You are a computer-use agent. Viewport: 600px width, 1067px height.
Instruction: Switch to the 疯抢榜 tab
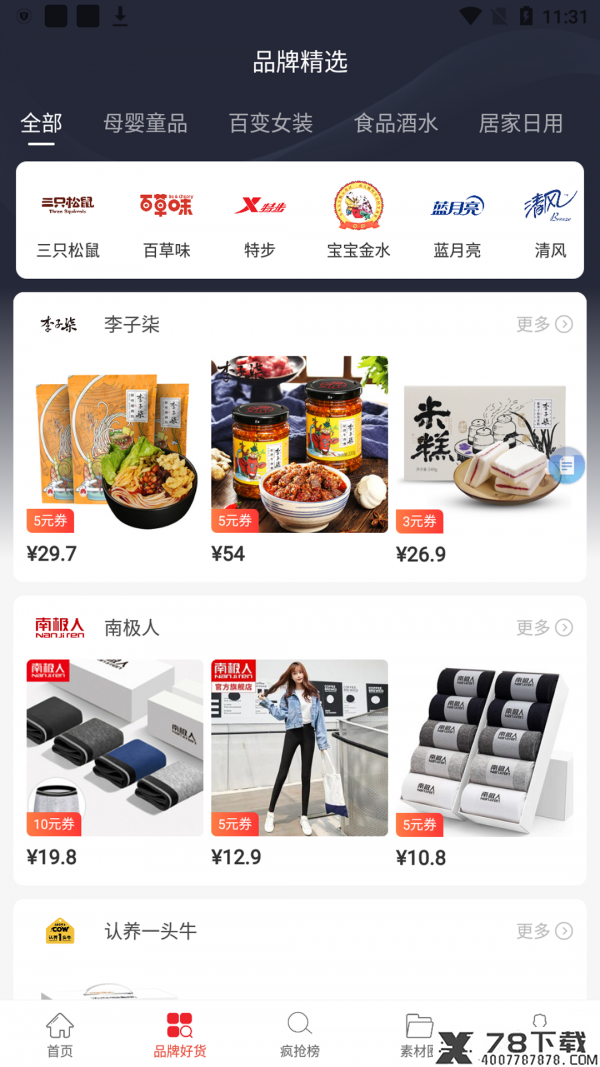299,1035
